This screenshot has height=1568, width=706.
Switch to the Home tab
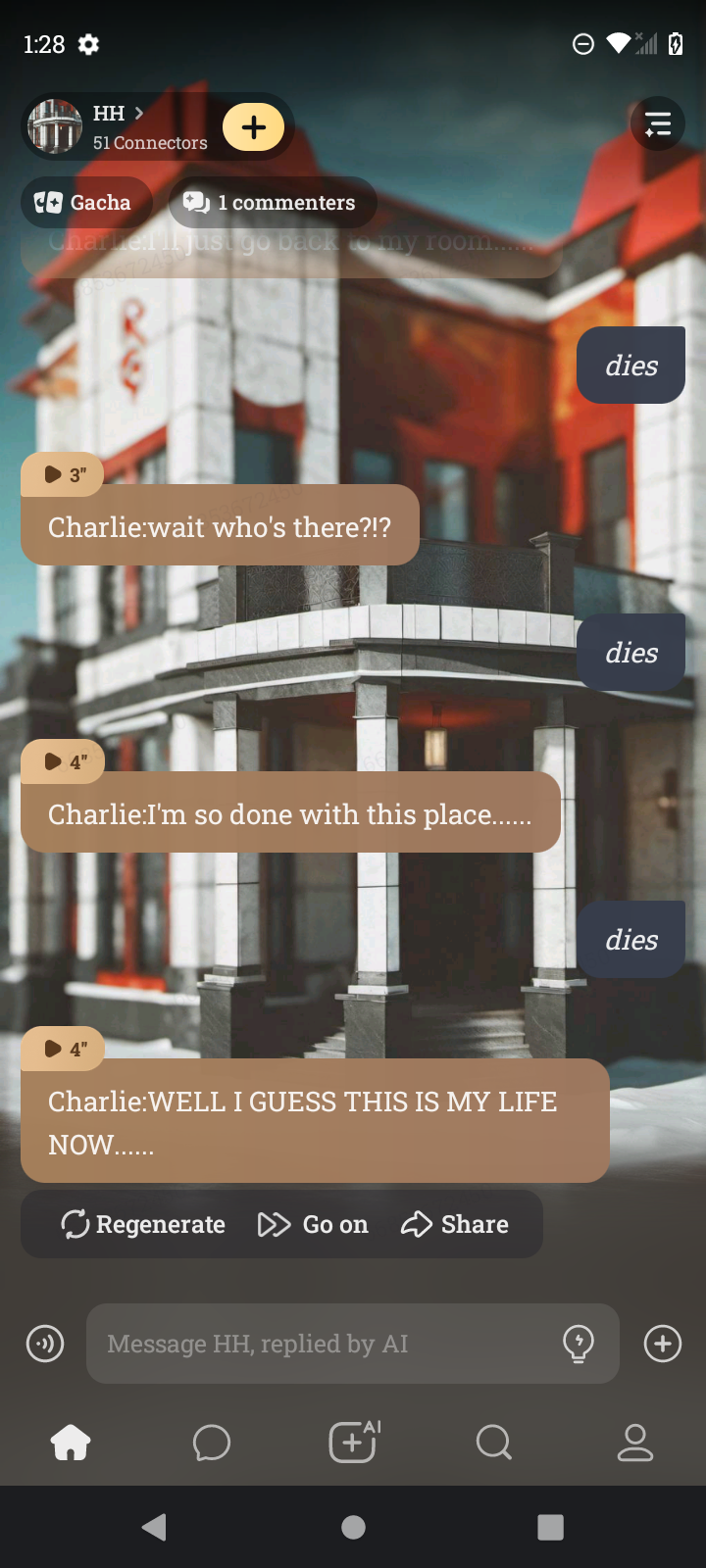pos(71,1443)
